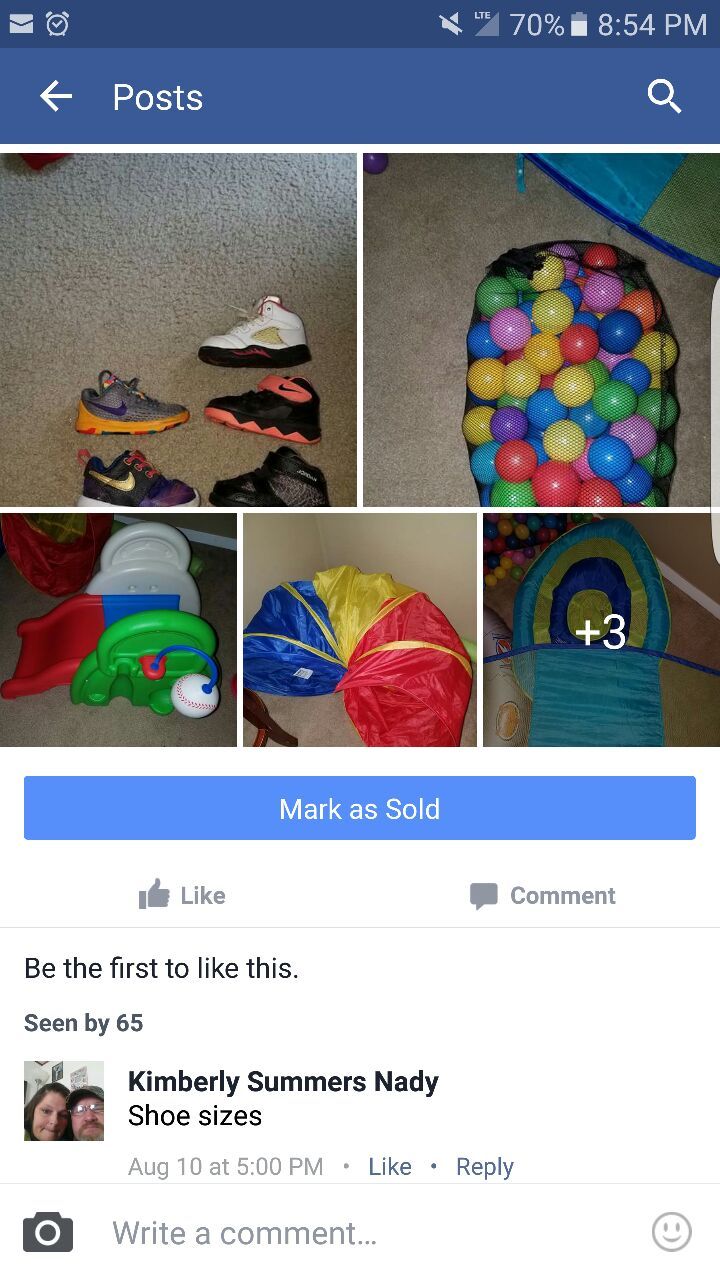The height and width of the screenshot is (1280, 720).
Task: Like this post
Action: (x=182, y=895)
